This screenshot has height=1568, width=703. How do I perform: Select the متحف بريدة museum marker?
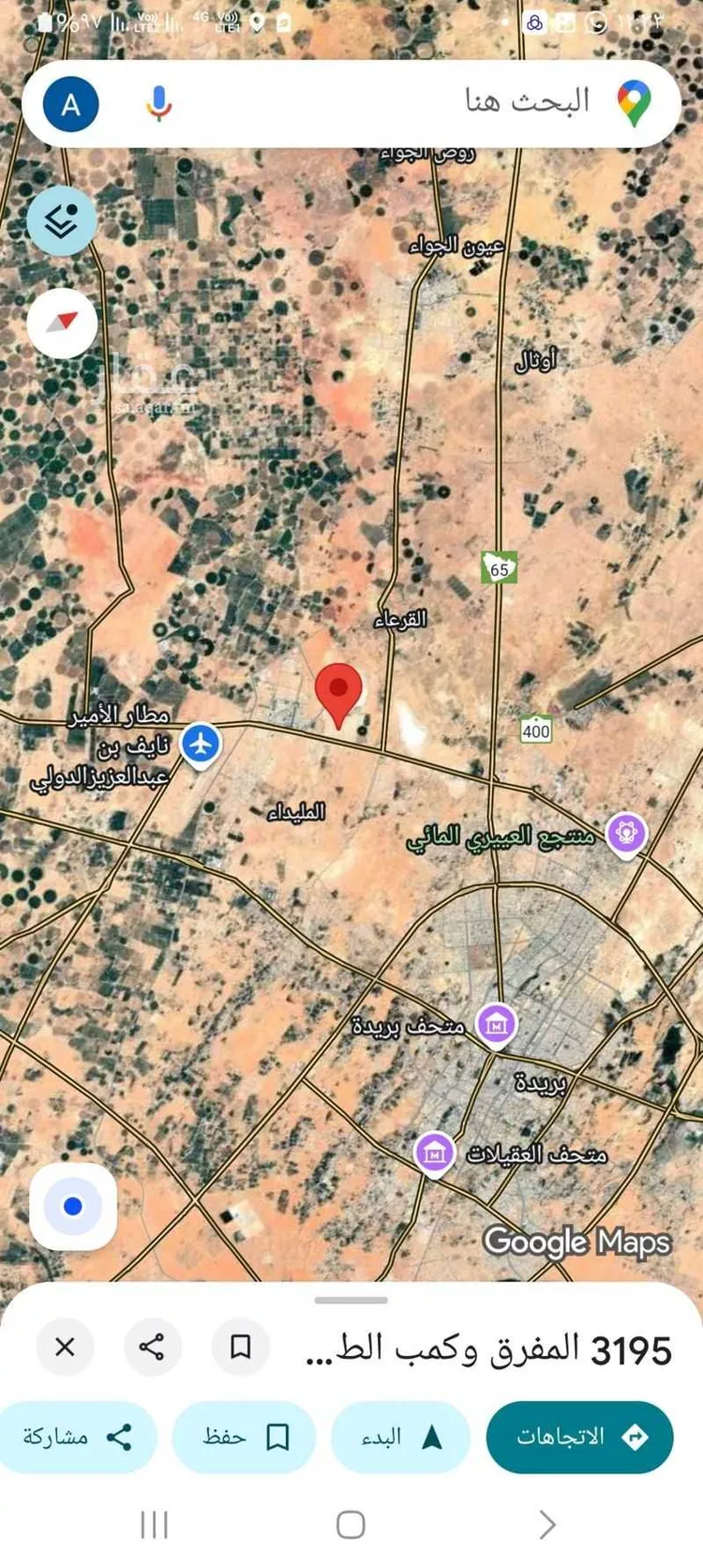497,1022
